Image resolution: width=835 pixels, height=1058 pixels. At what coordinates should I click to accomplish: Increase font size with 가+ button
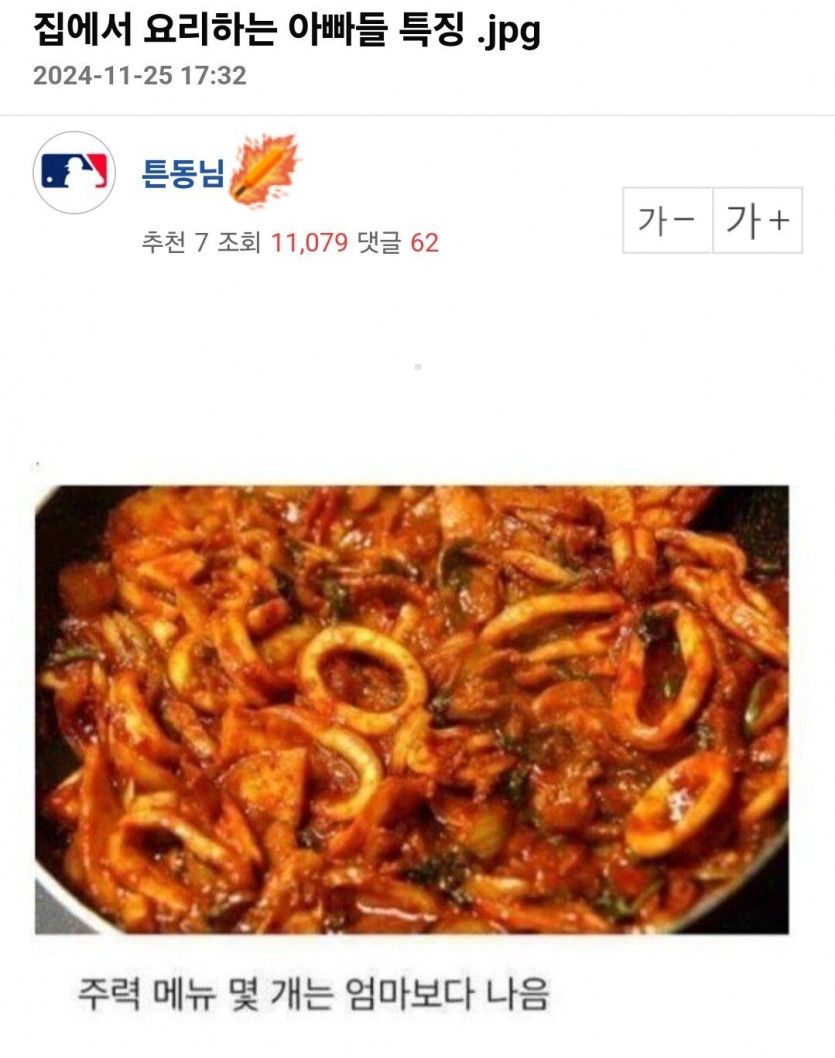(x=757, y=220)
